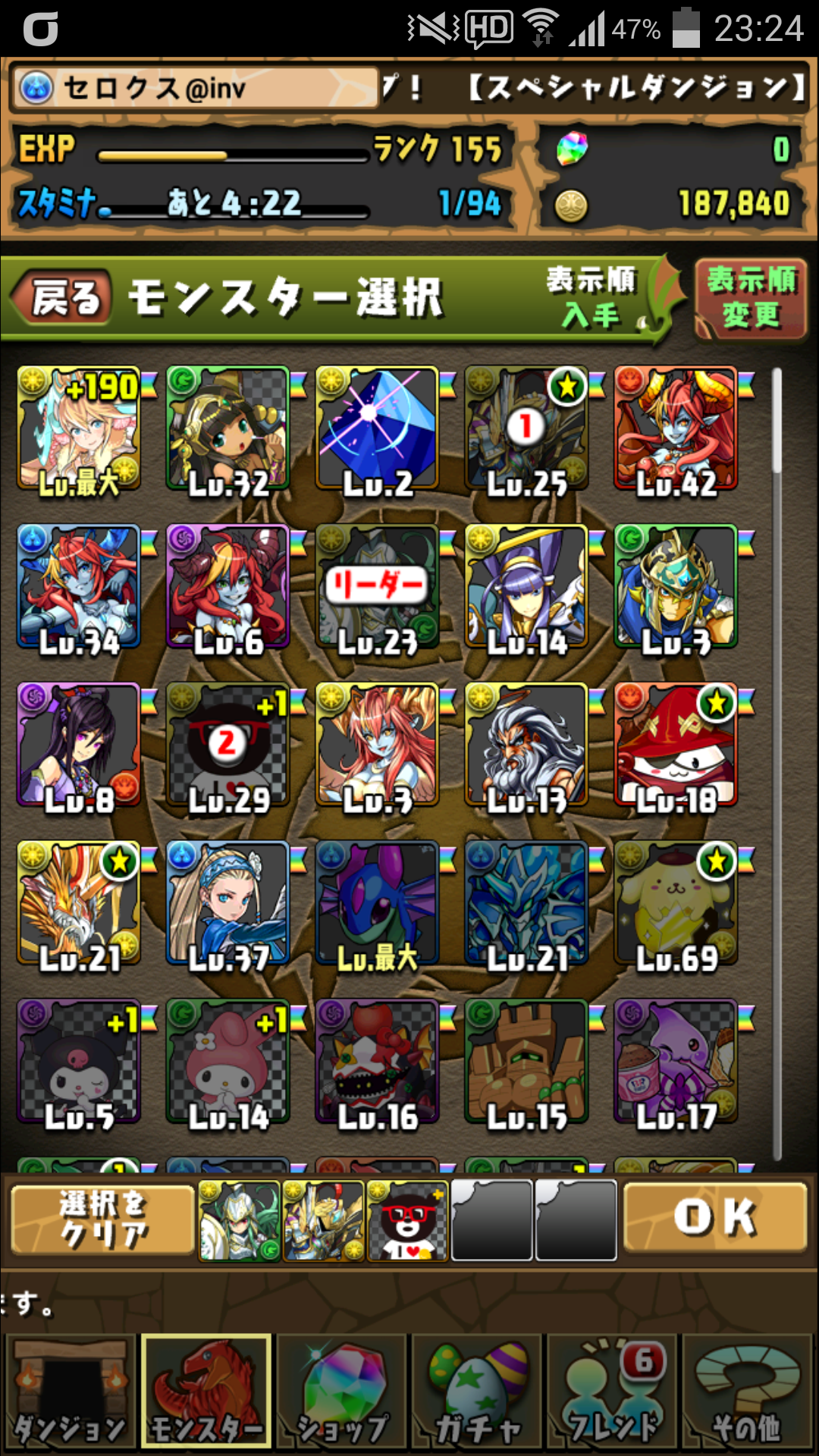
Task: Switch to the ダンジョン tab
Action: click(x=70, y=1394)
